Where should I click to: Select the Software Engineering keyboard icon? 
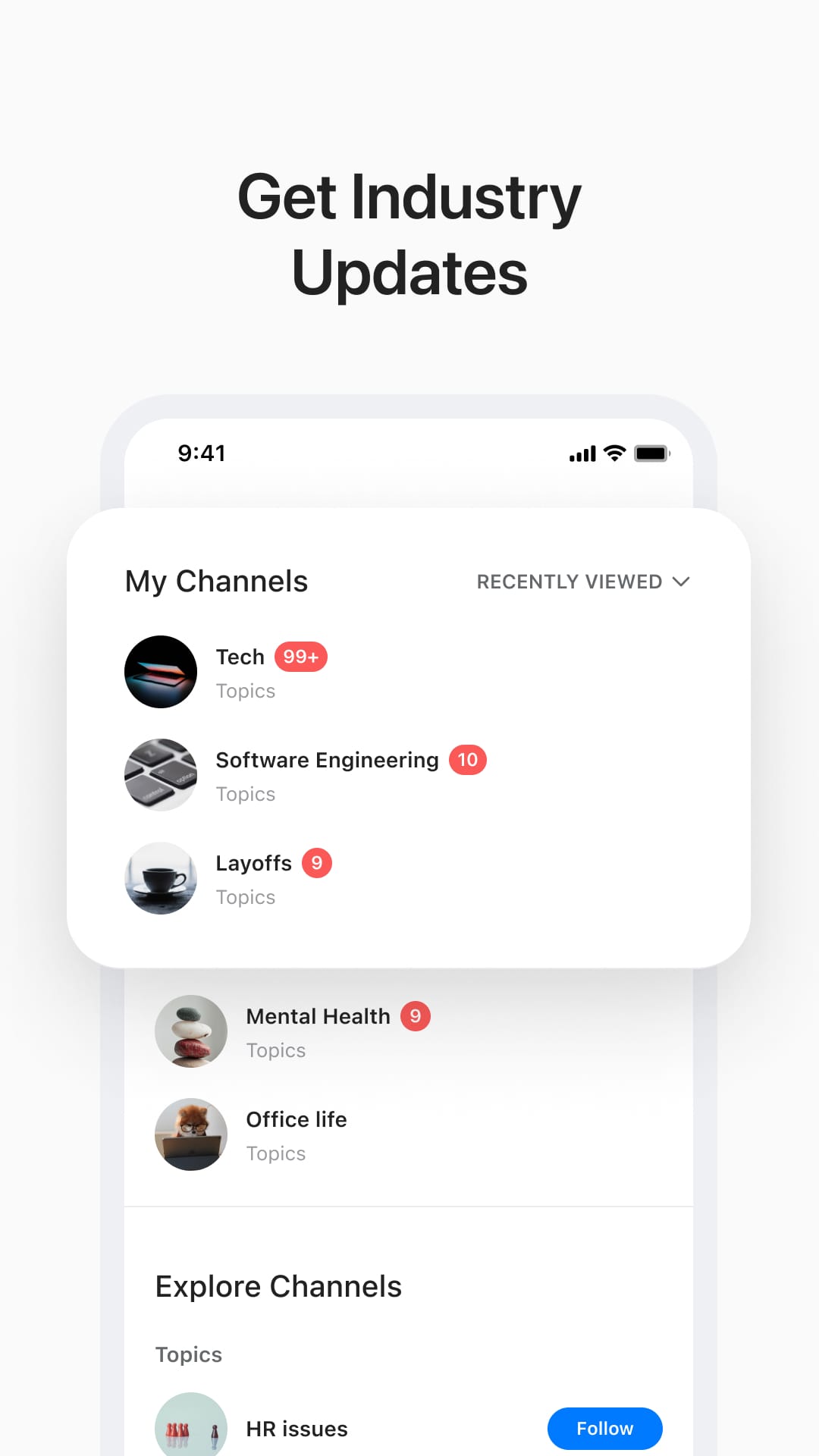click(x=161, y=774)
